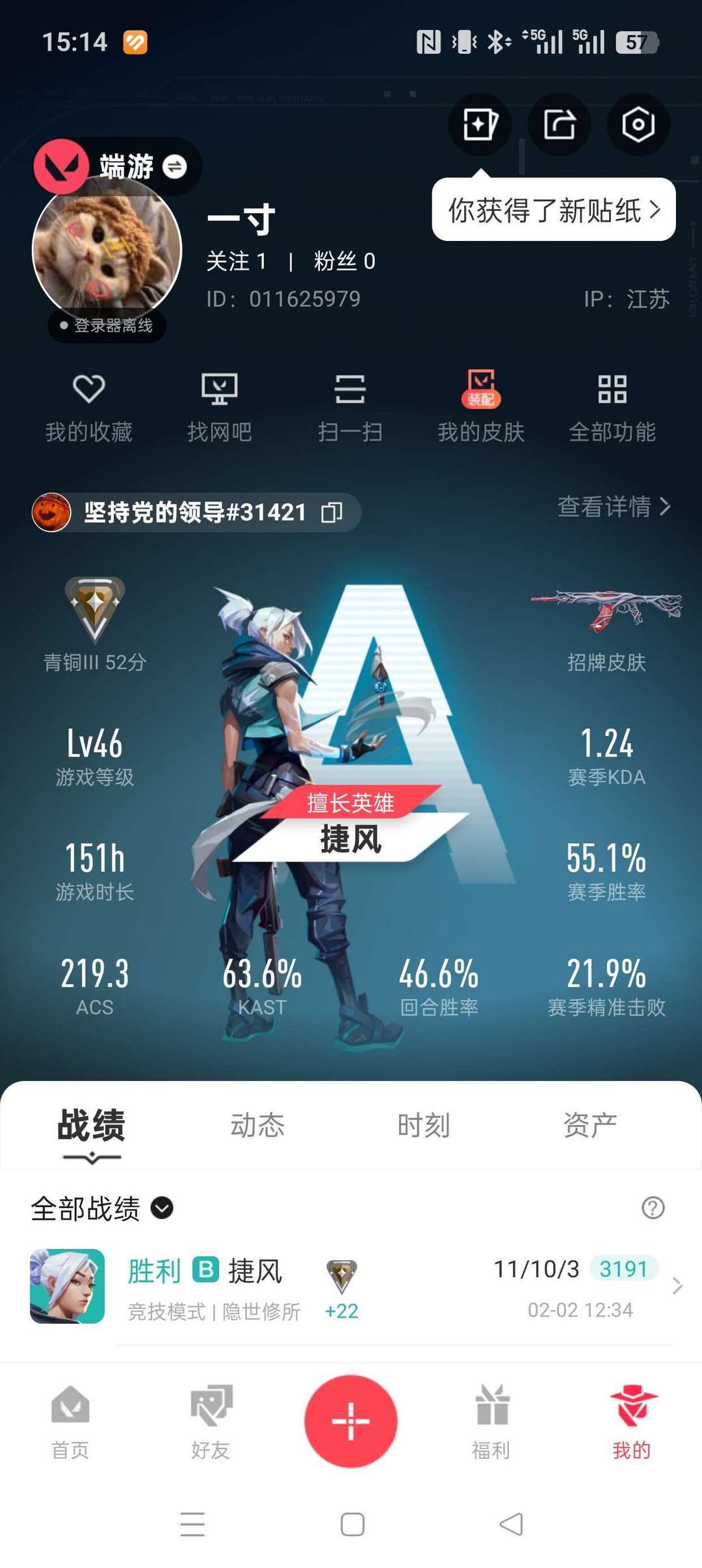702x1568 pixels.
Task: Click the share icon at top right
Action: [x=559, y=123]
